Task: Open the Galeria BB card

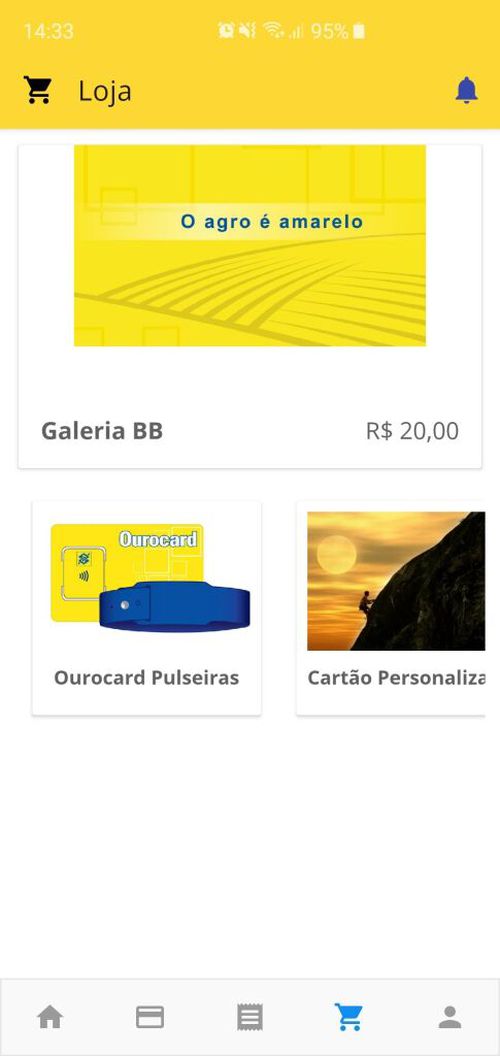Action: click(250, 306)
